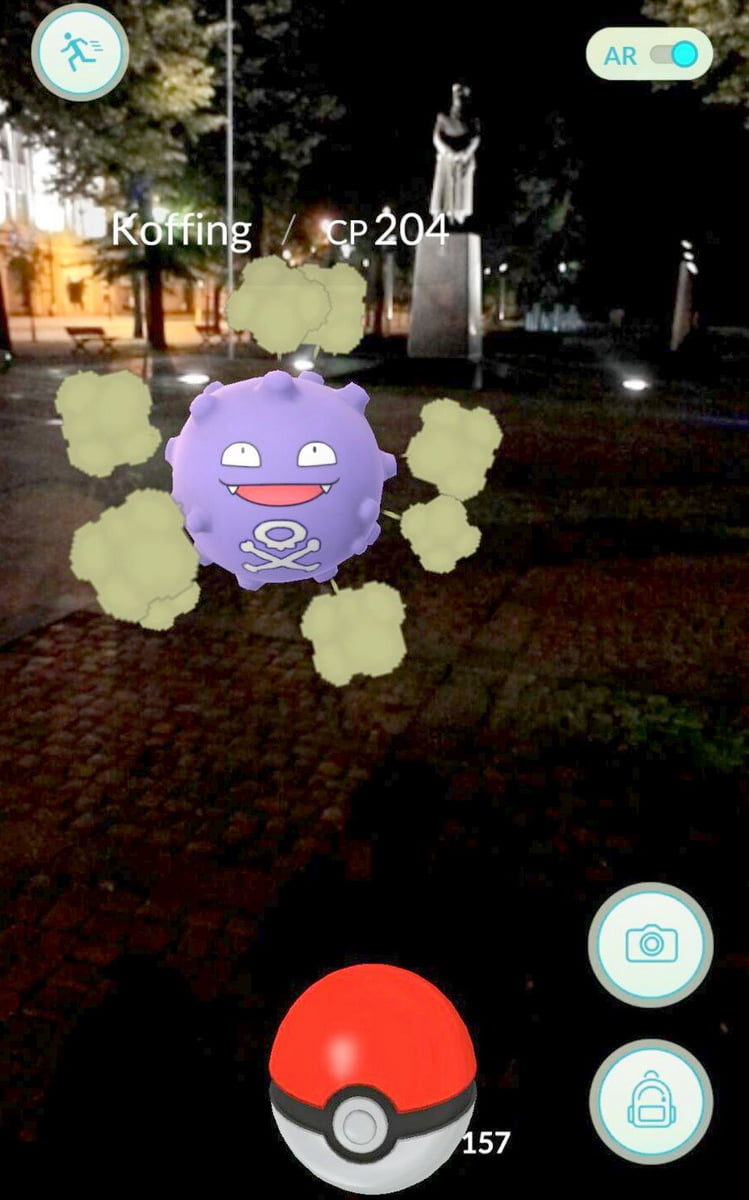Take a photo with the camera button
The width and height of the screenshot is (749, 1200).
click(x=651, y=944)
